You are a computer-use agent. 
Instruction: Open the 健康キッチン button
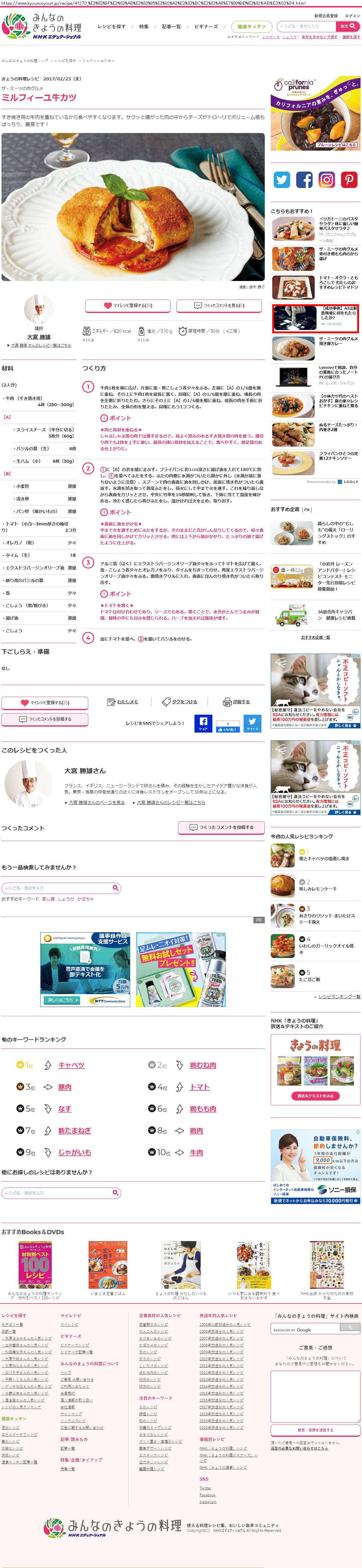(x=252, y=27)
